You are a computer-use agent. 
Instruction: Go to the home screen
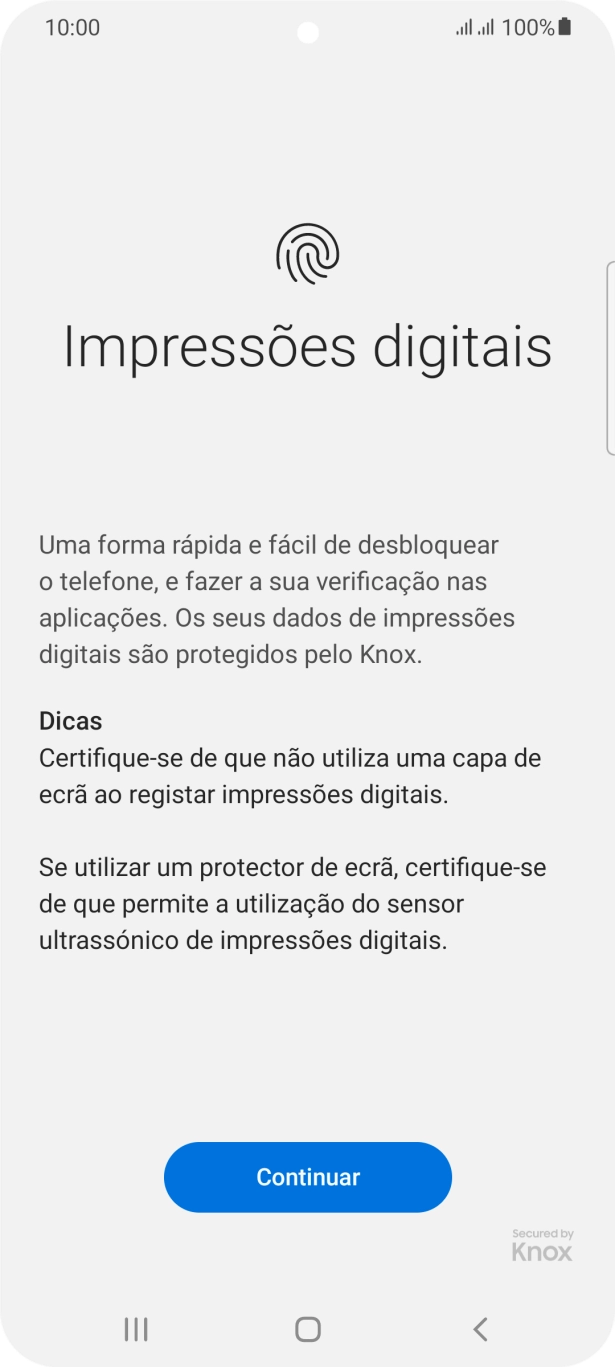click(x=308, y=1329)
